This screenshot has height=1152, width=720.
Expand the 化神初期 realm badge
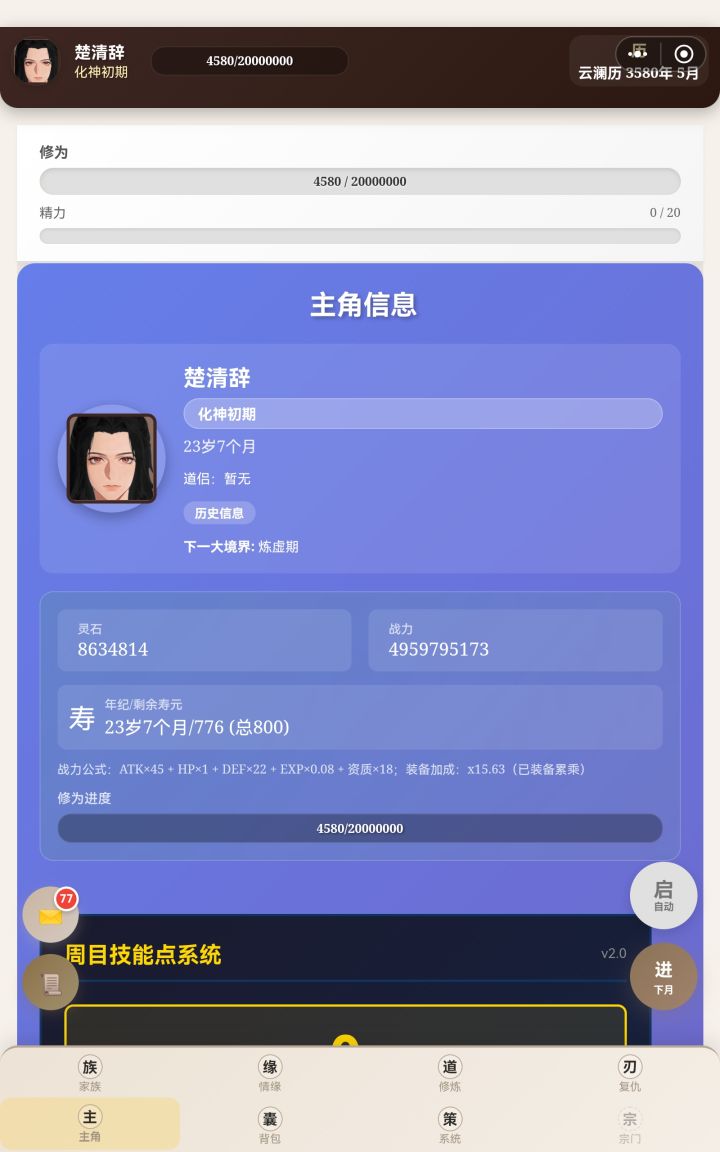pos(422,413)
